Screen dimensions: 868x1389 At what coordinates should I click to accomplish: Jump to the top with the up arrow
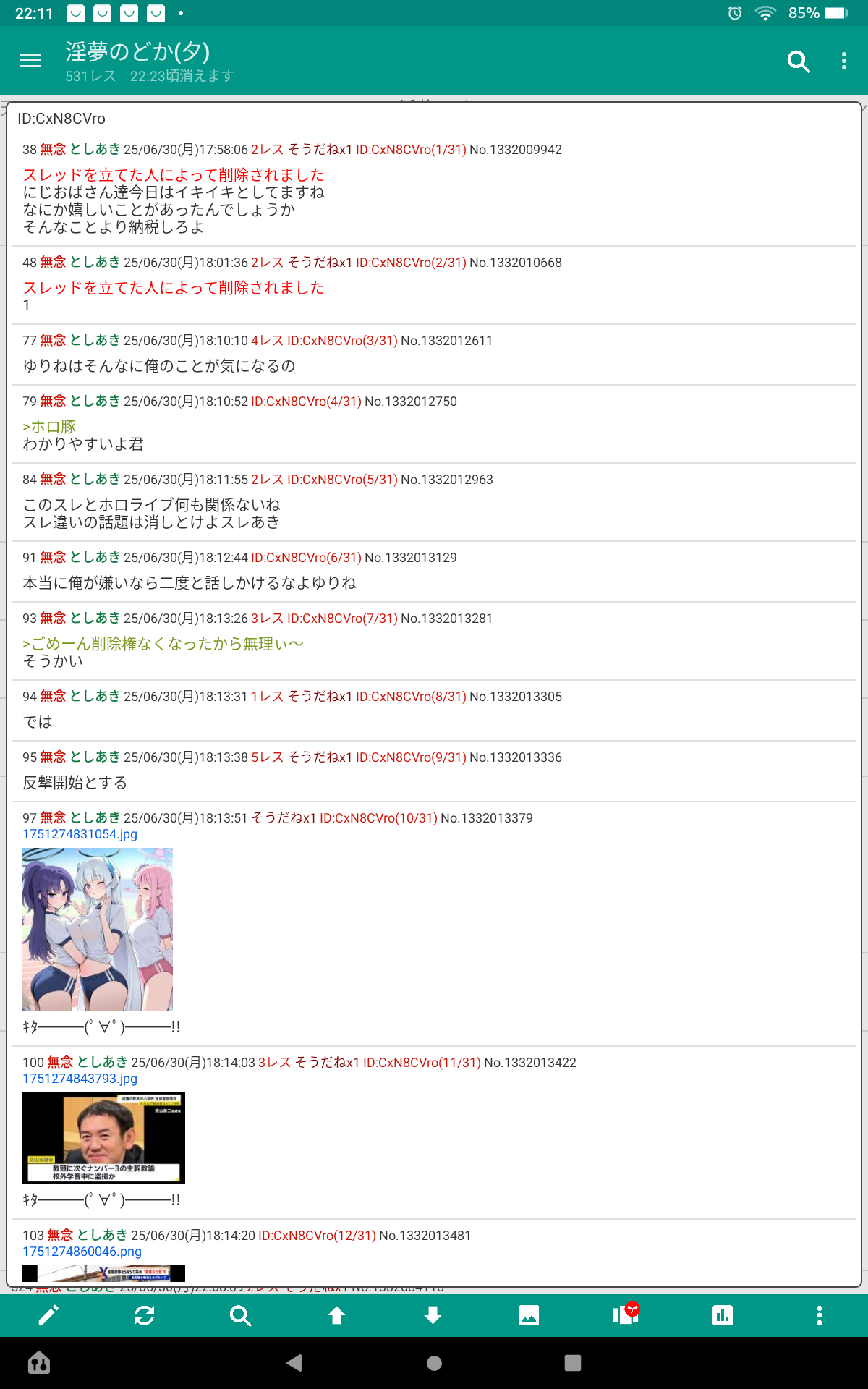click(337, 1315)
